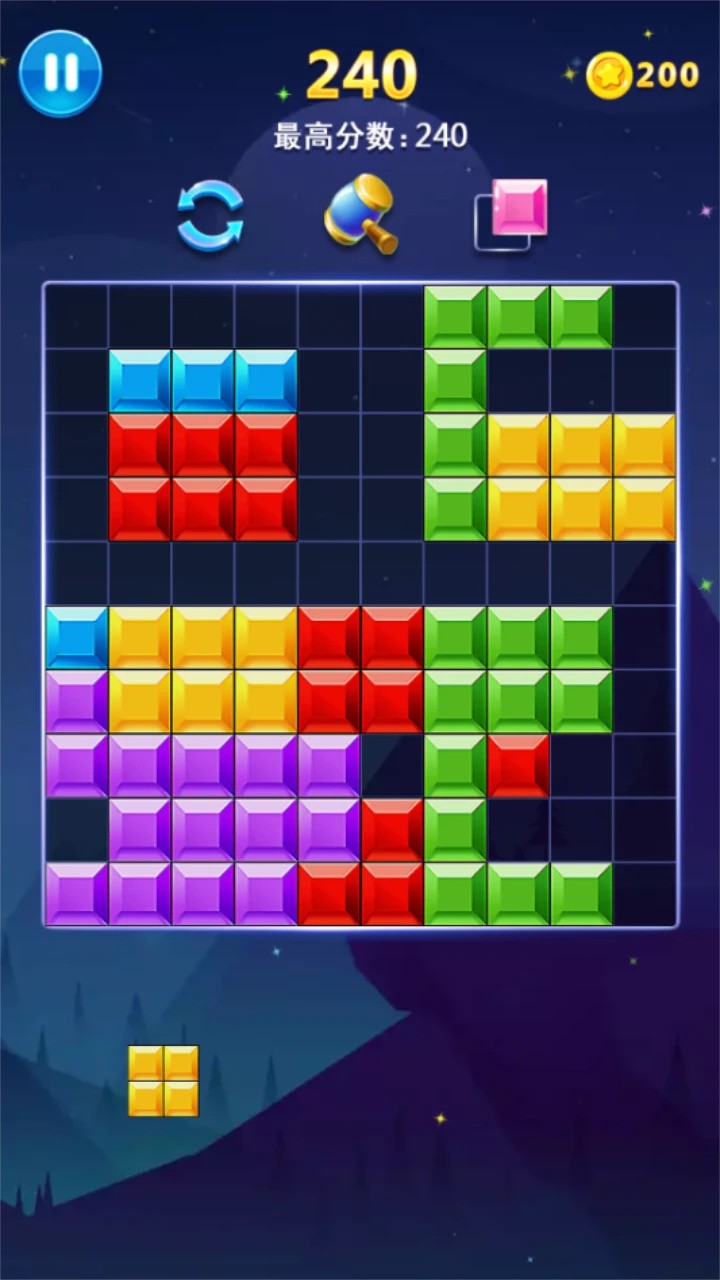
Task: Pause the game
Action: 60,72
